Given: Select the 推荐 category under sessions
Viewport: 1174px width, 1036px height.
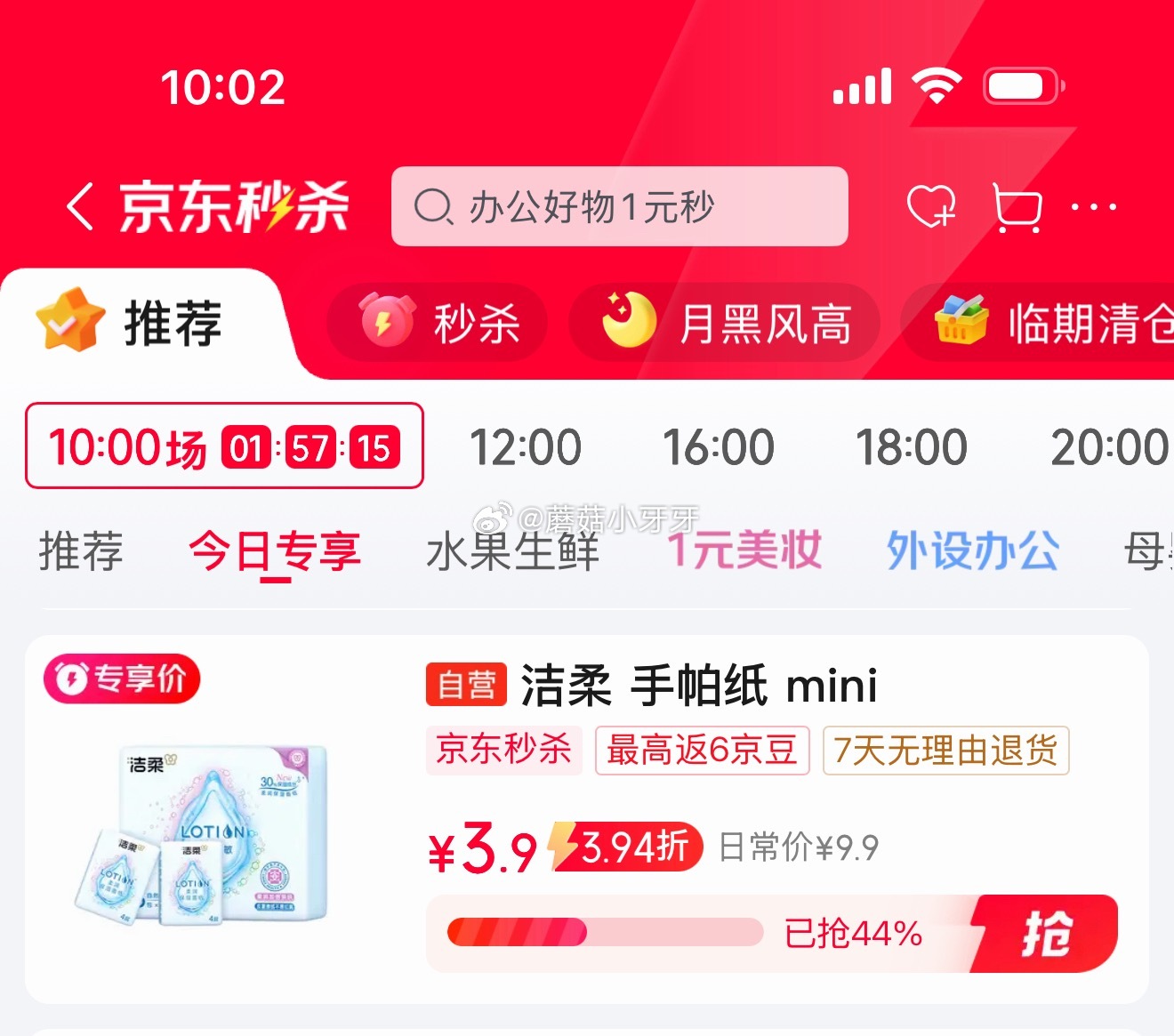Looking at the screenshot, I should [81, 551].
